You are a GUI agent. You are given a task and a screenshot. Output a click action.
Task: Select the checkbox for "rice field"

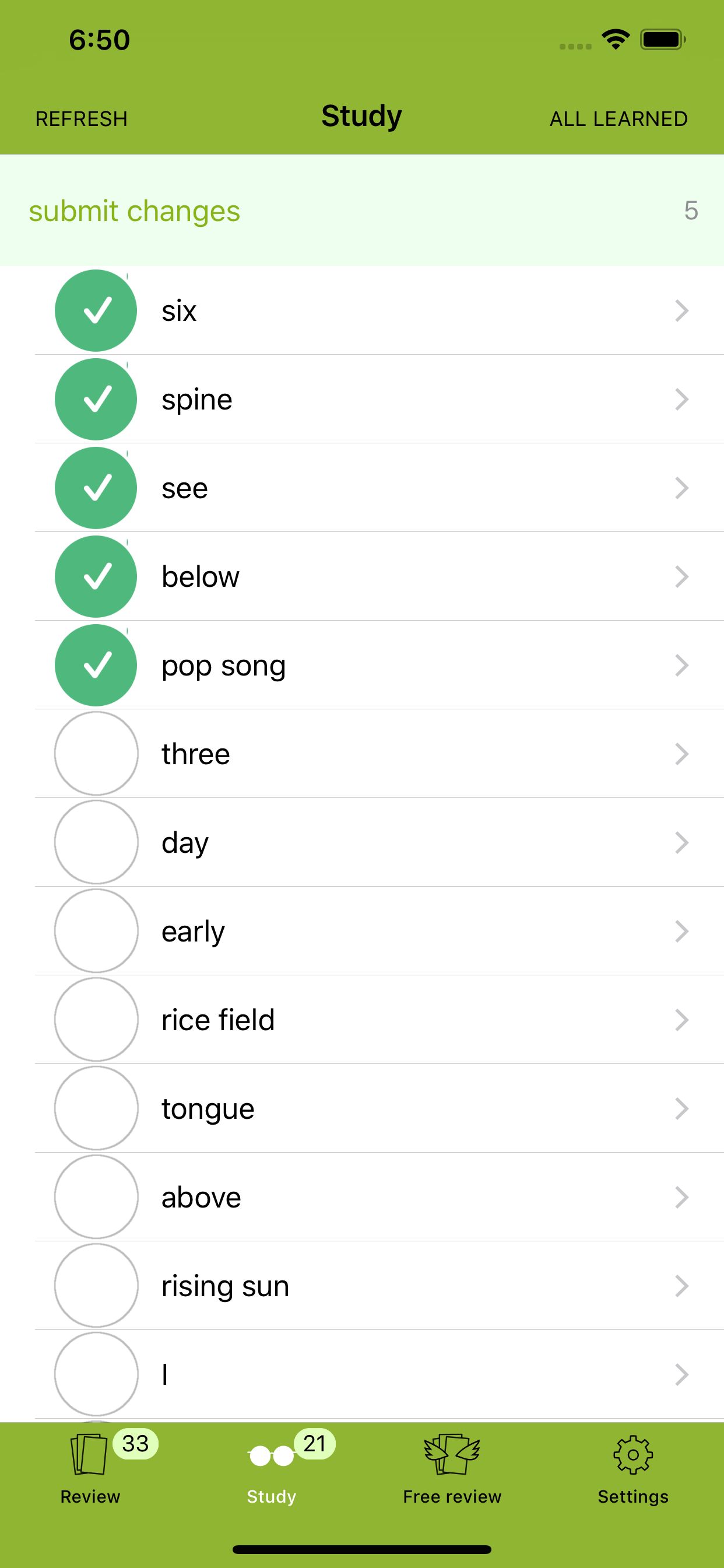coord(96,1020)
